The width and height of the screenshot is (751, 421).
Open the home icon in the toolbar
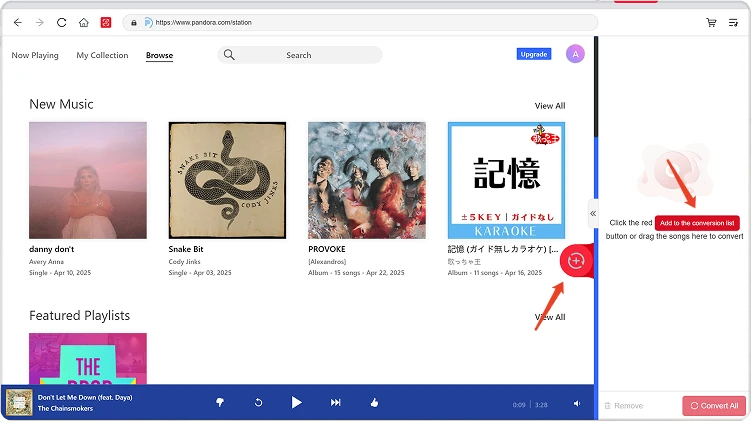tap(84, 22)
